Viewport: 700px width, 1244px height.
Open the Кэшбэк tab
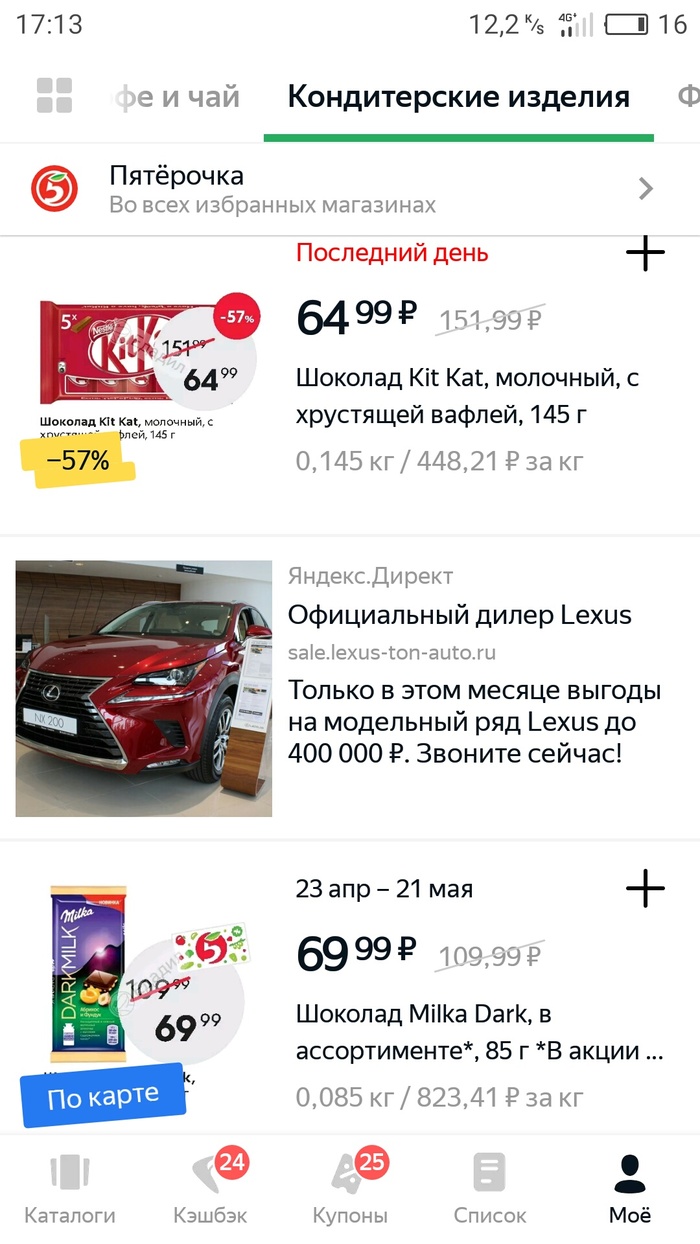point(210,1188)
